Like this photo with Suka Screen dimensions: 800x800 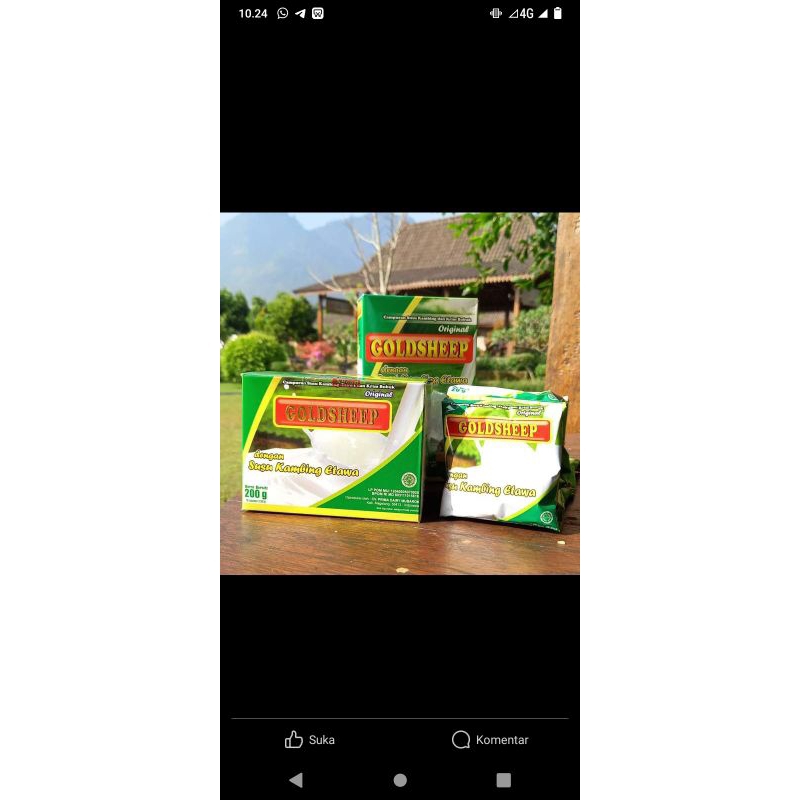click(x=309, y=740)
